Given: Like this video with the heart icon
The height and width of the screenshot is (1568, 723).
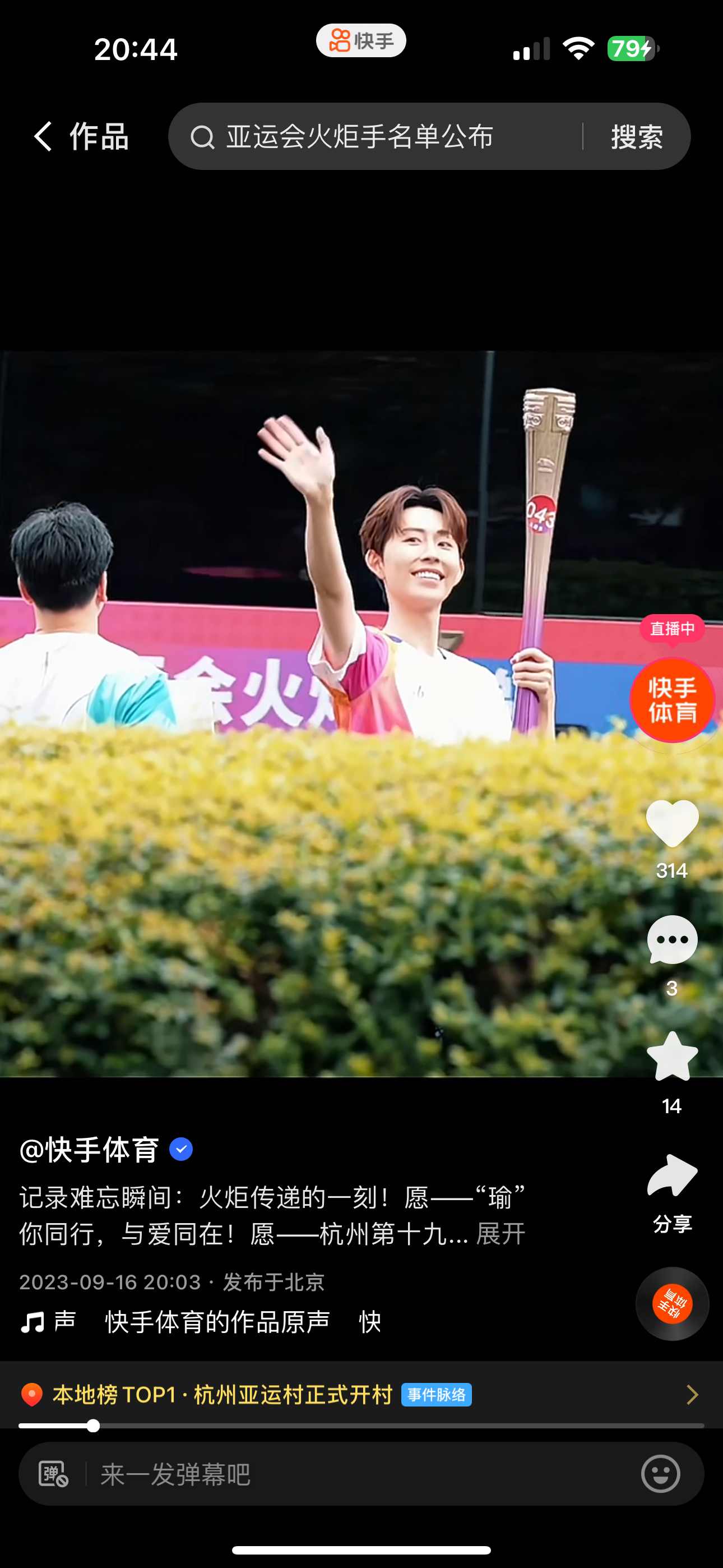Looking at the screenshot, I should [x=672, y=823].
